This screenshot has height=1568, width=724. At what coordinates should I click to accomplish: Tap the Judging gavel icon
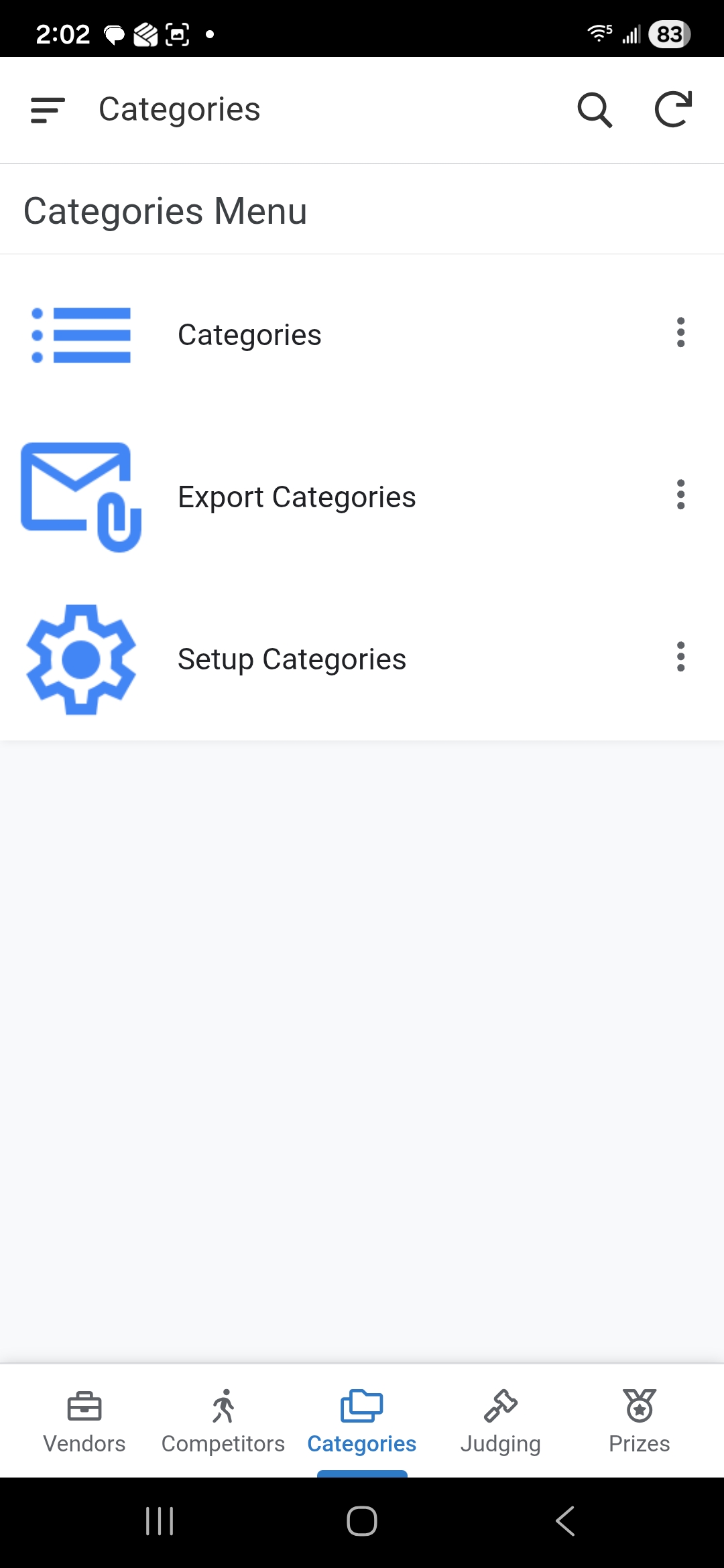[500, 1405]
